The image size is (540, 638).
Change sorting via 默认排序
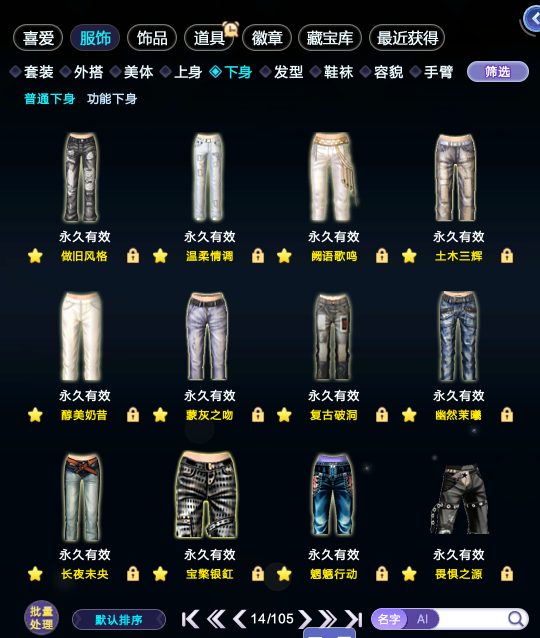(119, 619)
